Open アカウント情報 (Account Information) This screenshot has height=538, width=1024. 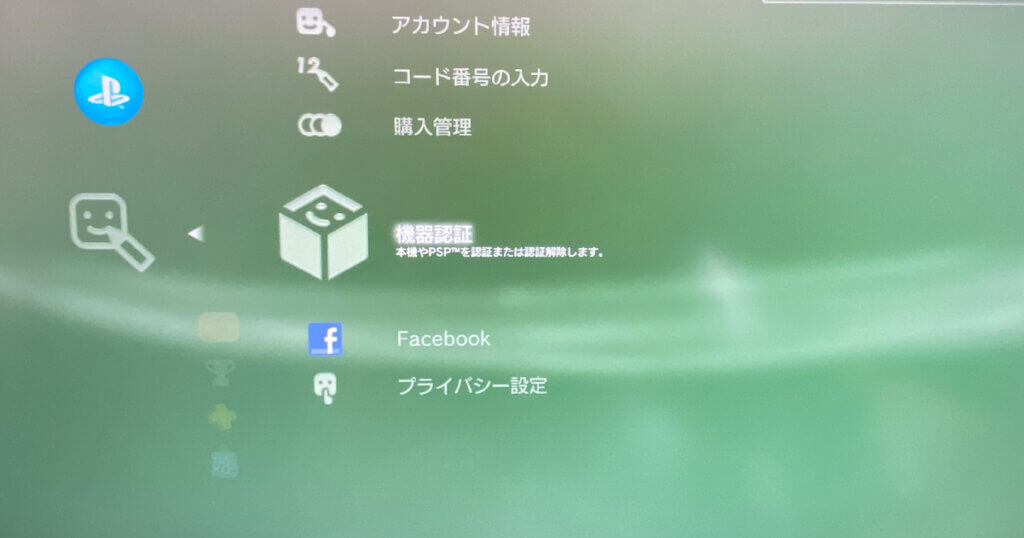(460, 26)
